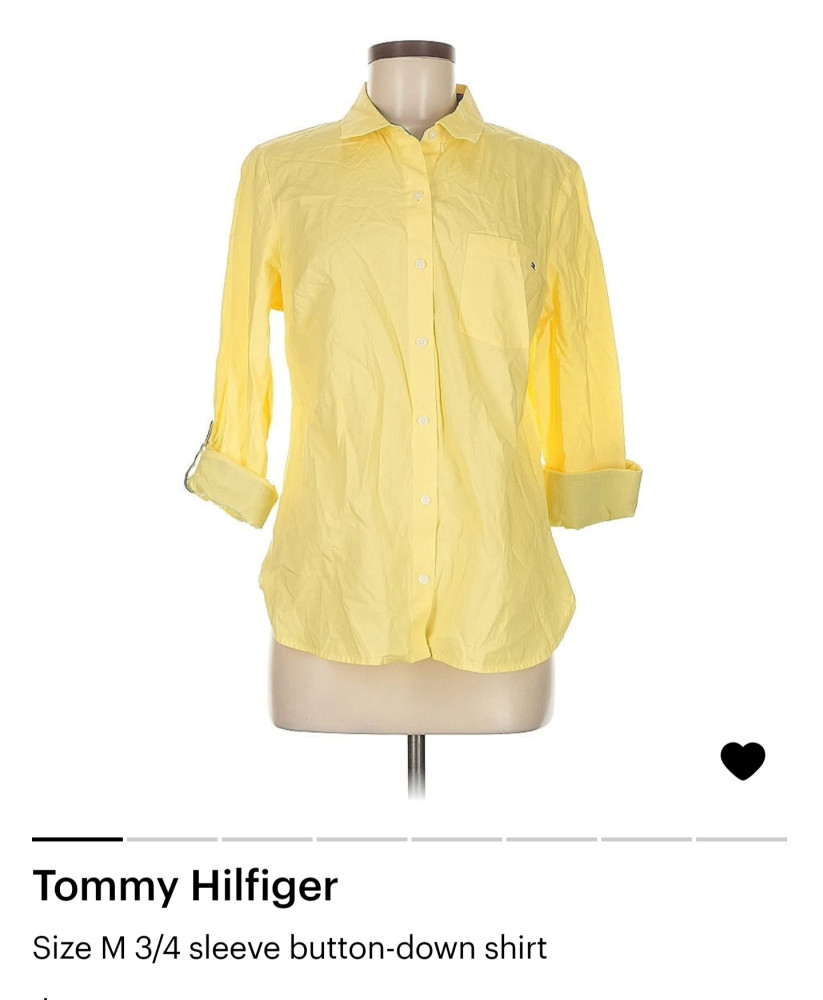823x1000 pixels.
Task: Jump to the second photo indicator segment
Action: 172,839
